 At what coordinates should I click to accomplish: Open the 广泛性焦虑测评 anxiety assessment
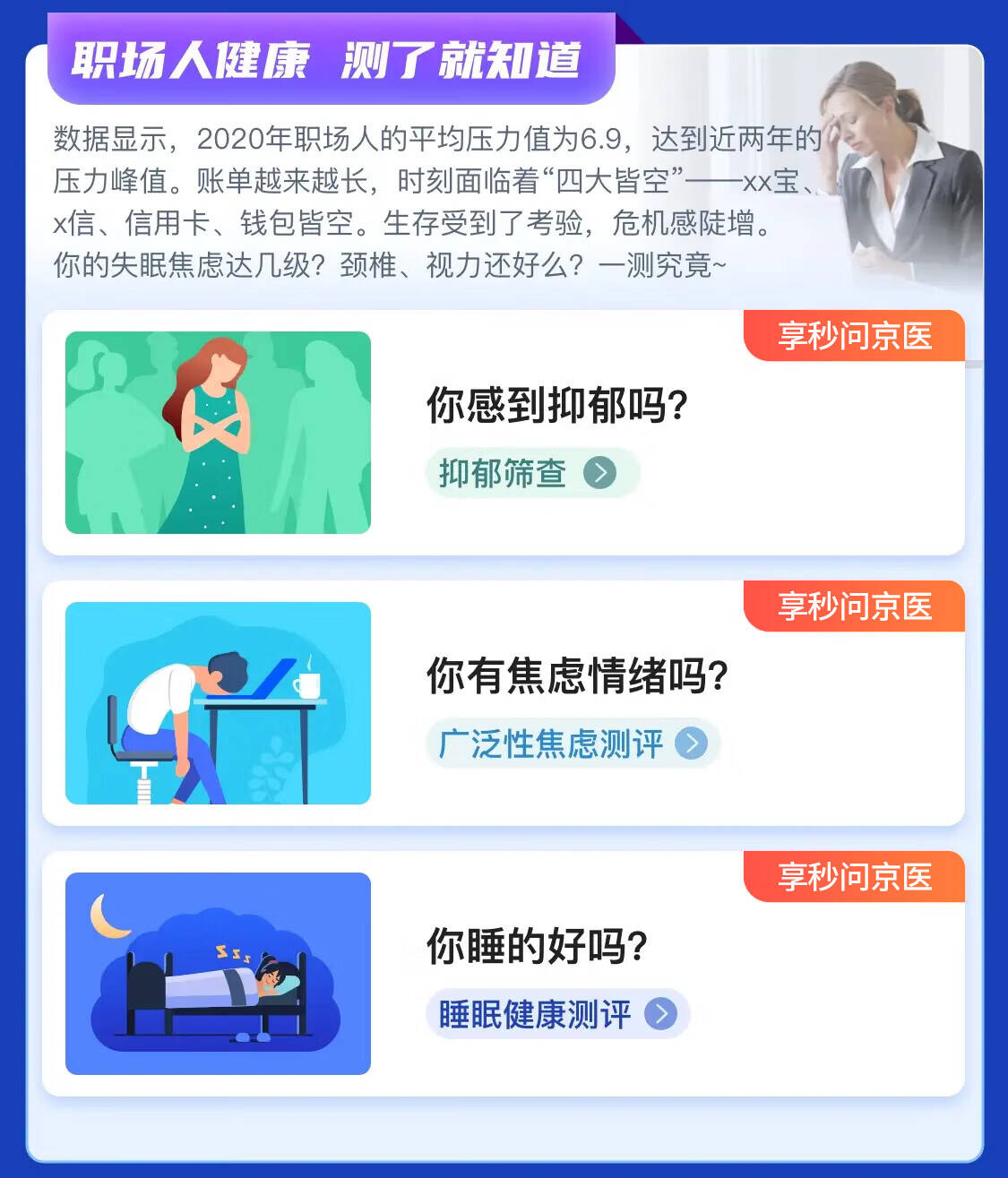[x=572, y=744]
